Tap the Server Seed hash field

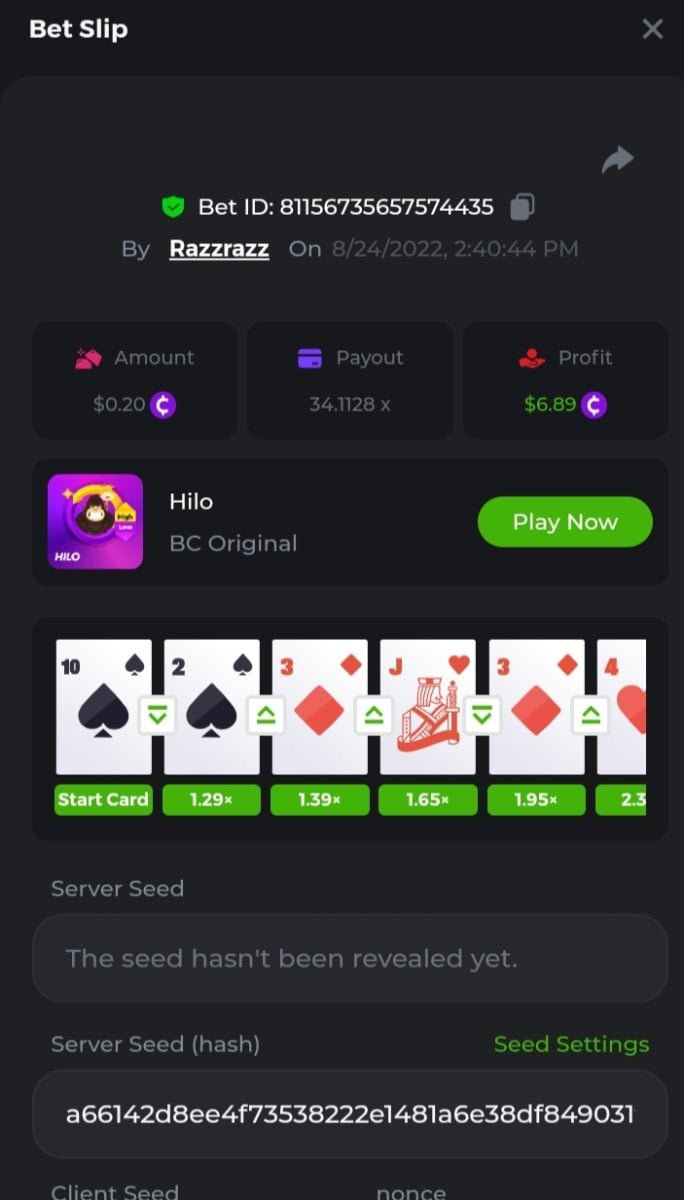click(349, 1114)
